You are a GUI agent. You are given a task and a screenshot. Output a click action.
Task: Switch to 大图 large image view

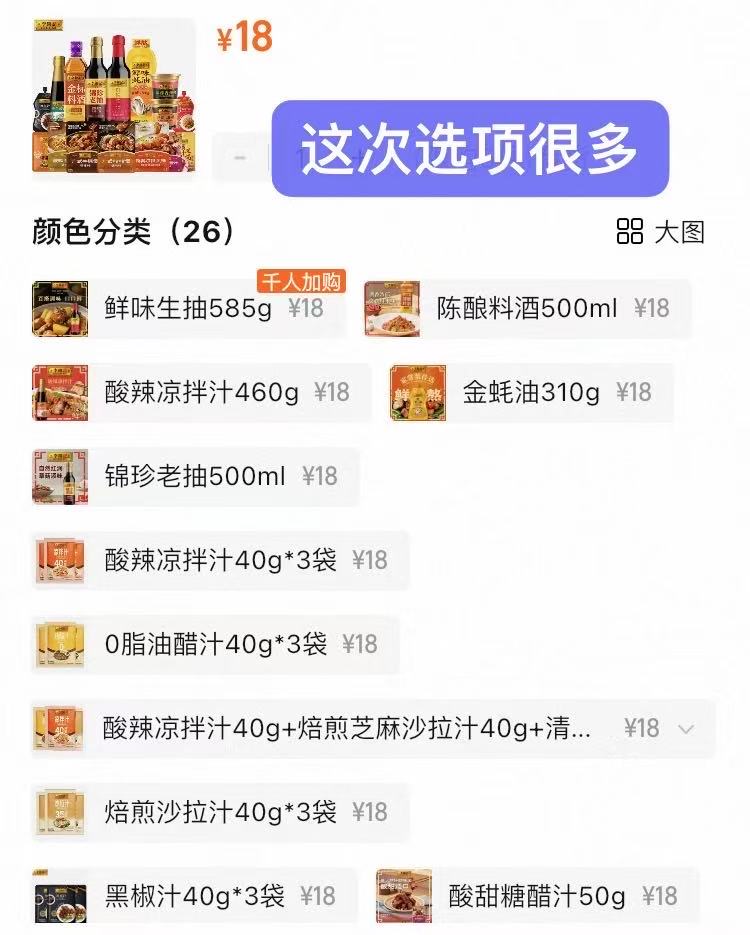(x=661, y=232)
